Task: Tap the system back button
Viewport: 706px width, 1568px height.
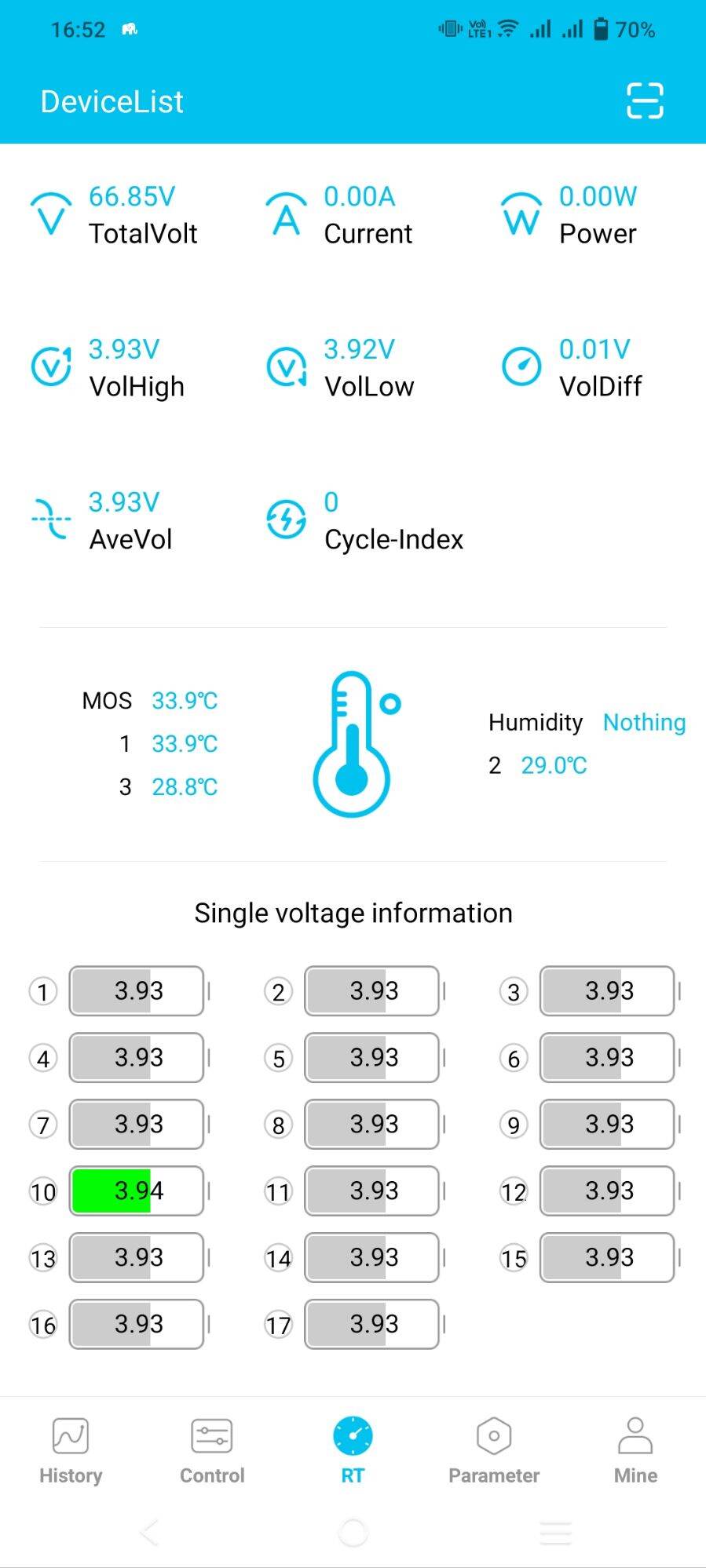Action: 149,1533
